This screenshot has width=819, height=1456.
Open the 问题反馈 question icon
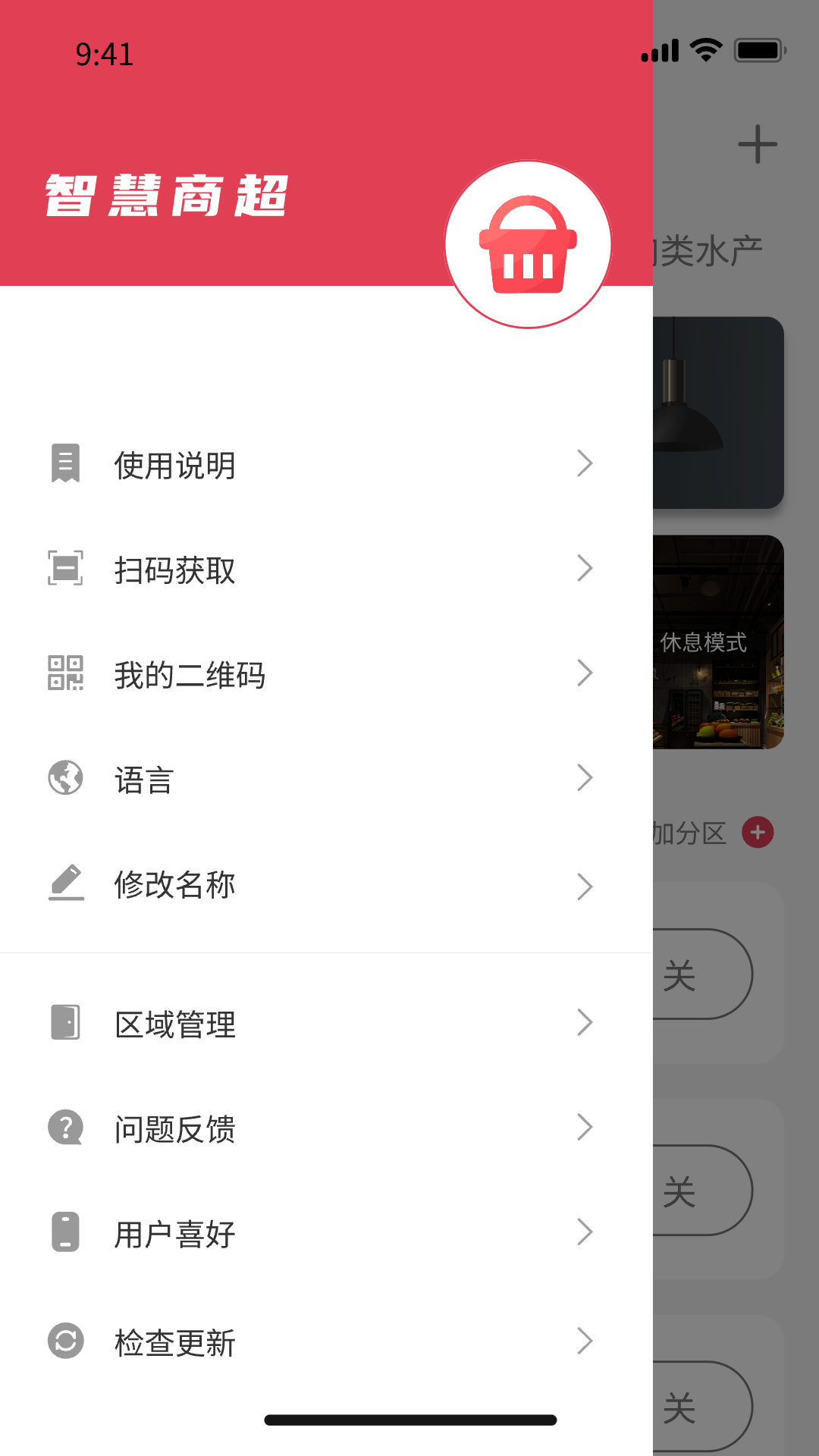(x=65, y=1128)
